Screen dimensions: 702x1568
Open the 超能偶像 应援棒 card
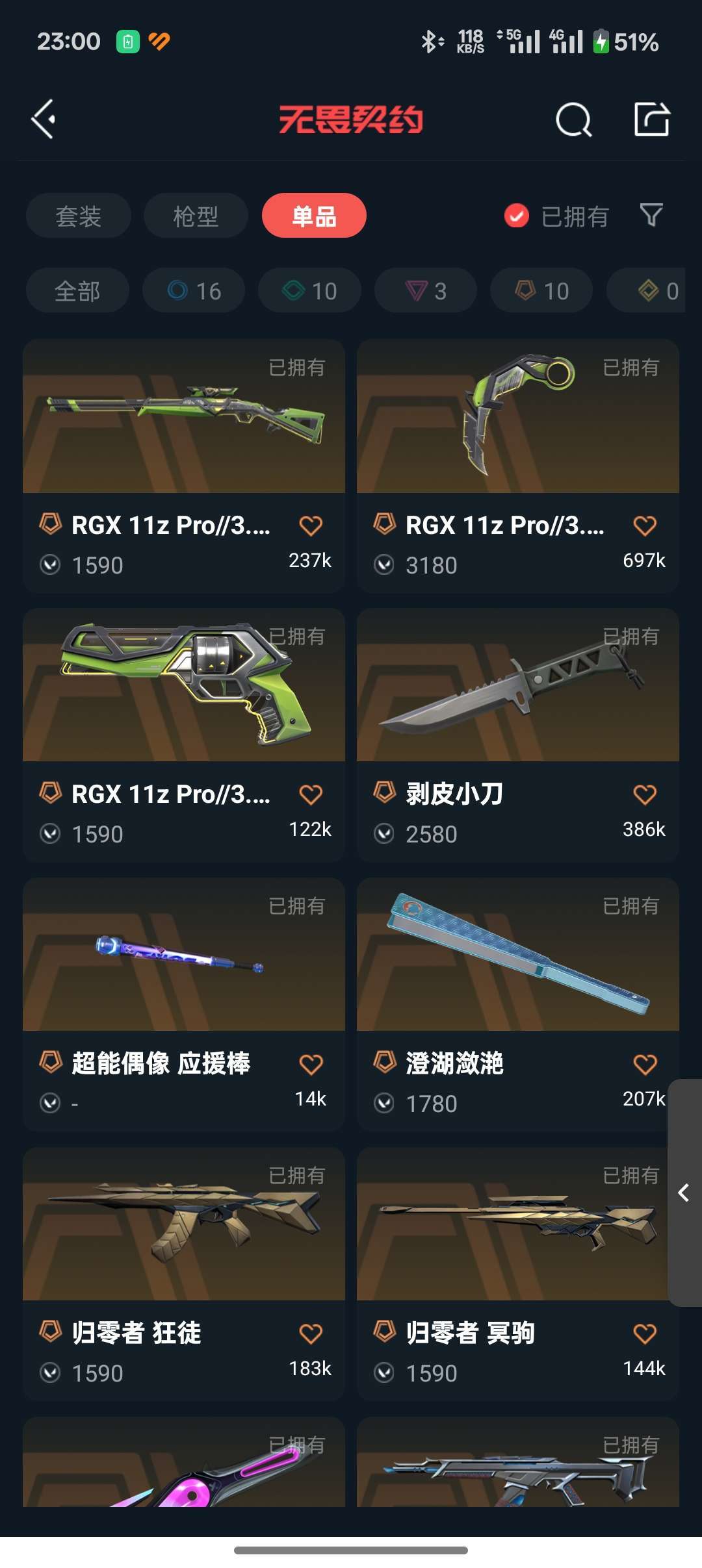pos(184,1004)
